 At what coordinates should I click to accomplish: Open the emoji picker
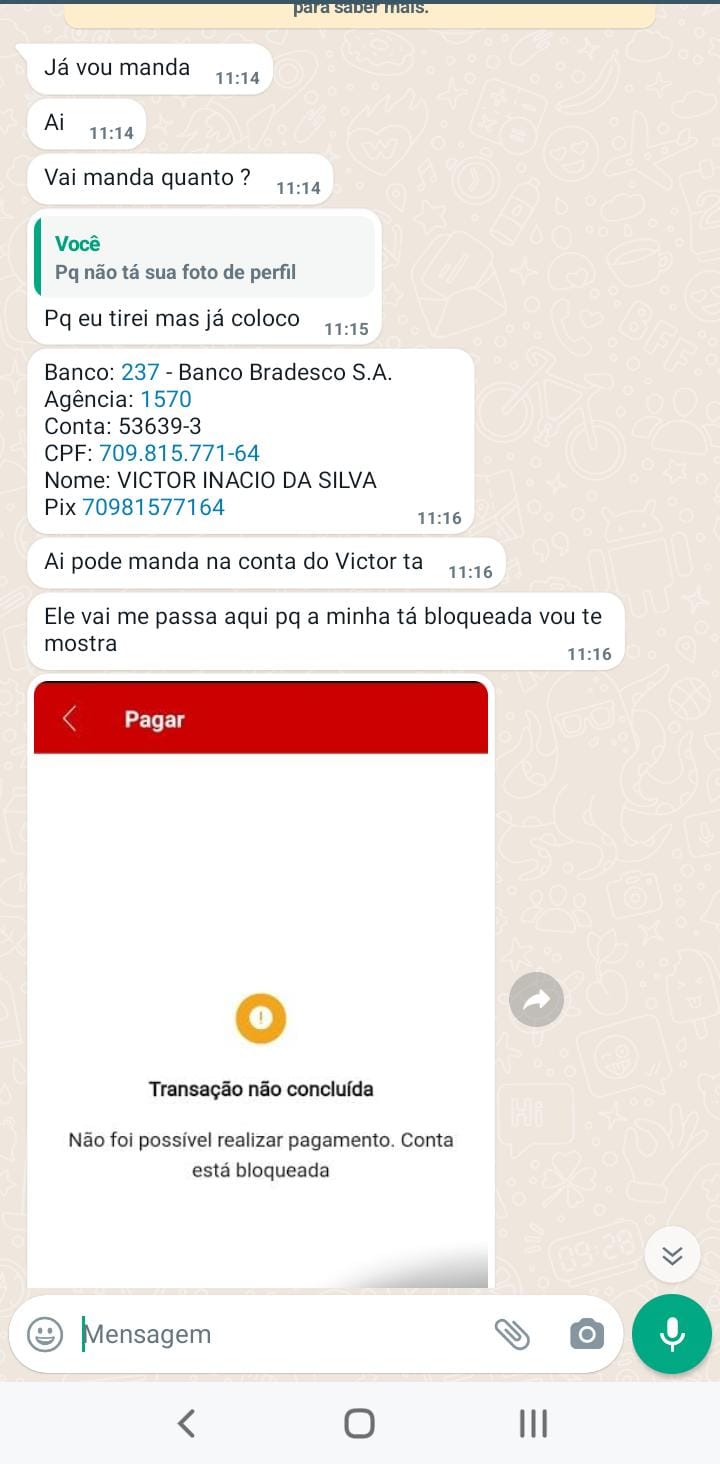[45, 1334]
